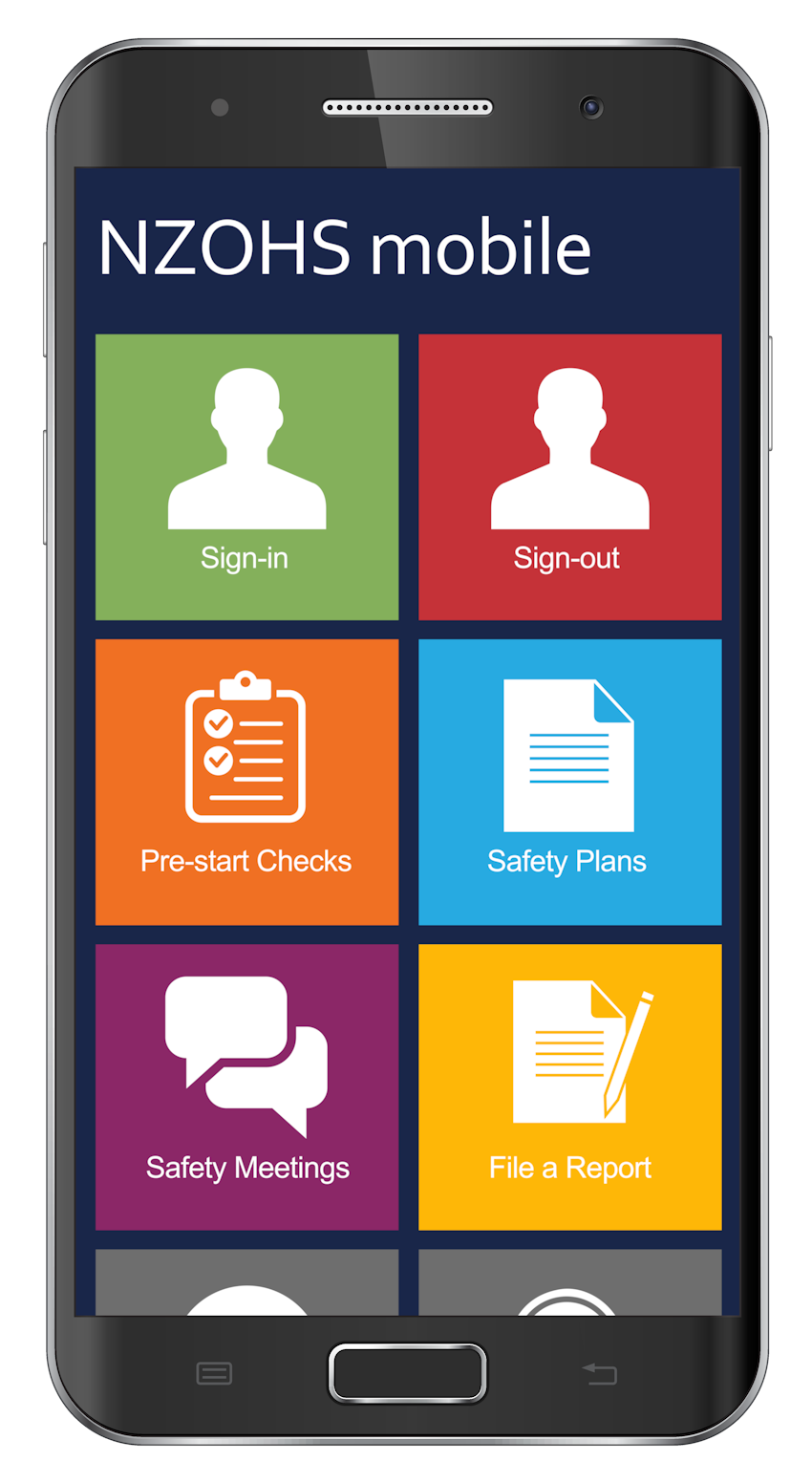Tap the red Sign-out tile
This screenshot has height=1483, width=812.
[569, 477]
